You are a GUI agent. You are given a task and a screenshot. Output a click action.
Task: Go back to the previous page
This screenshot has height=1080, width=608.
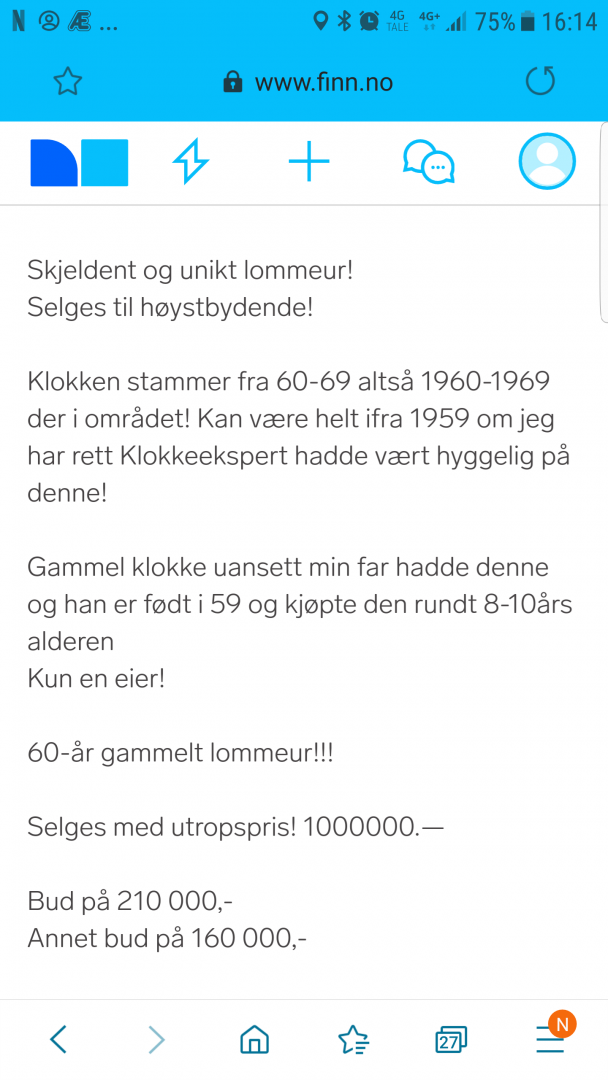[58, 1040]
